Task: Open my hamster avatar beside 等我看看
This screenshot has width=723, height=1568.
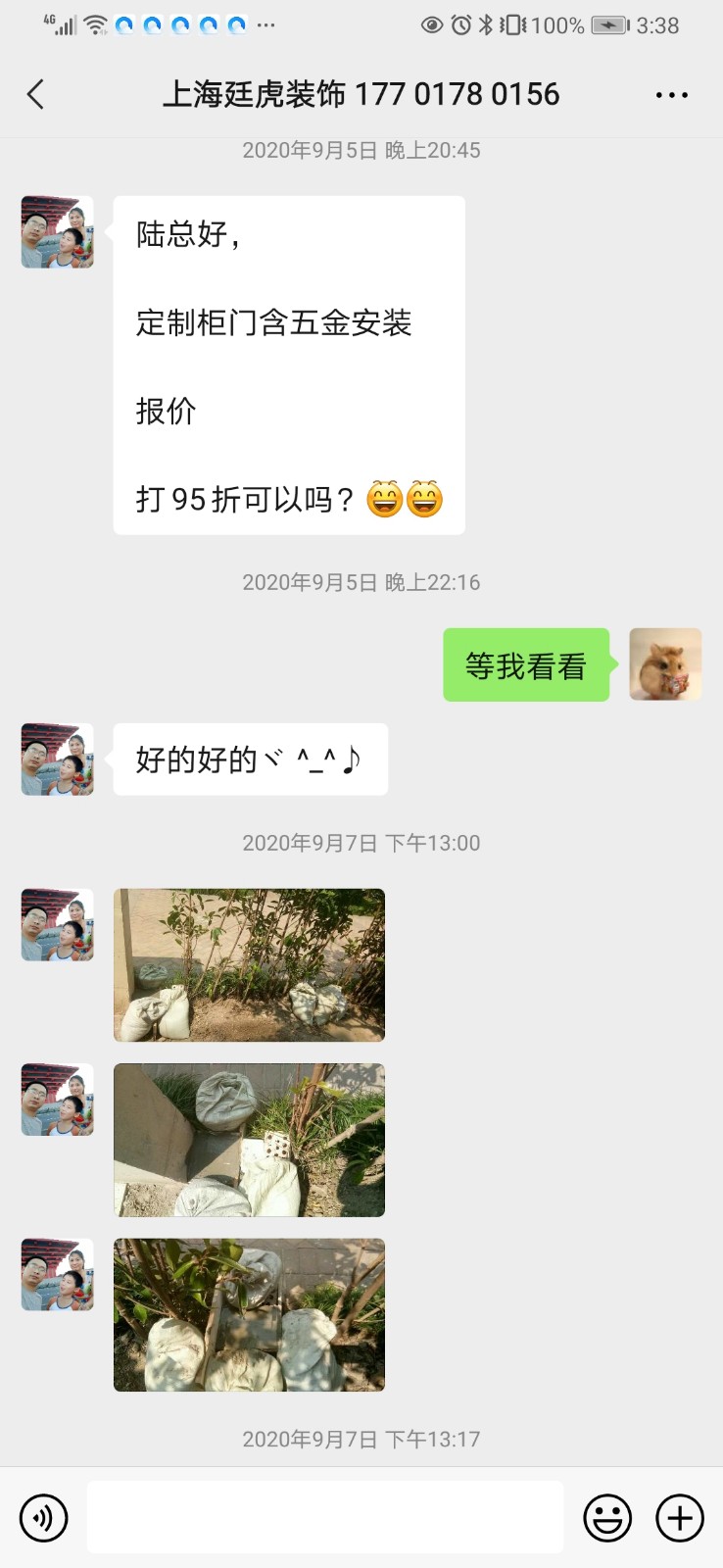Action: (665, 664)
